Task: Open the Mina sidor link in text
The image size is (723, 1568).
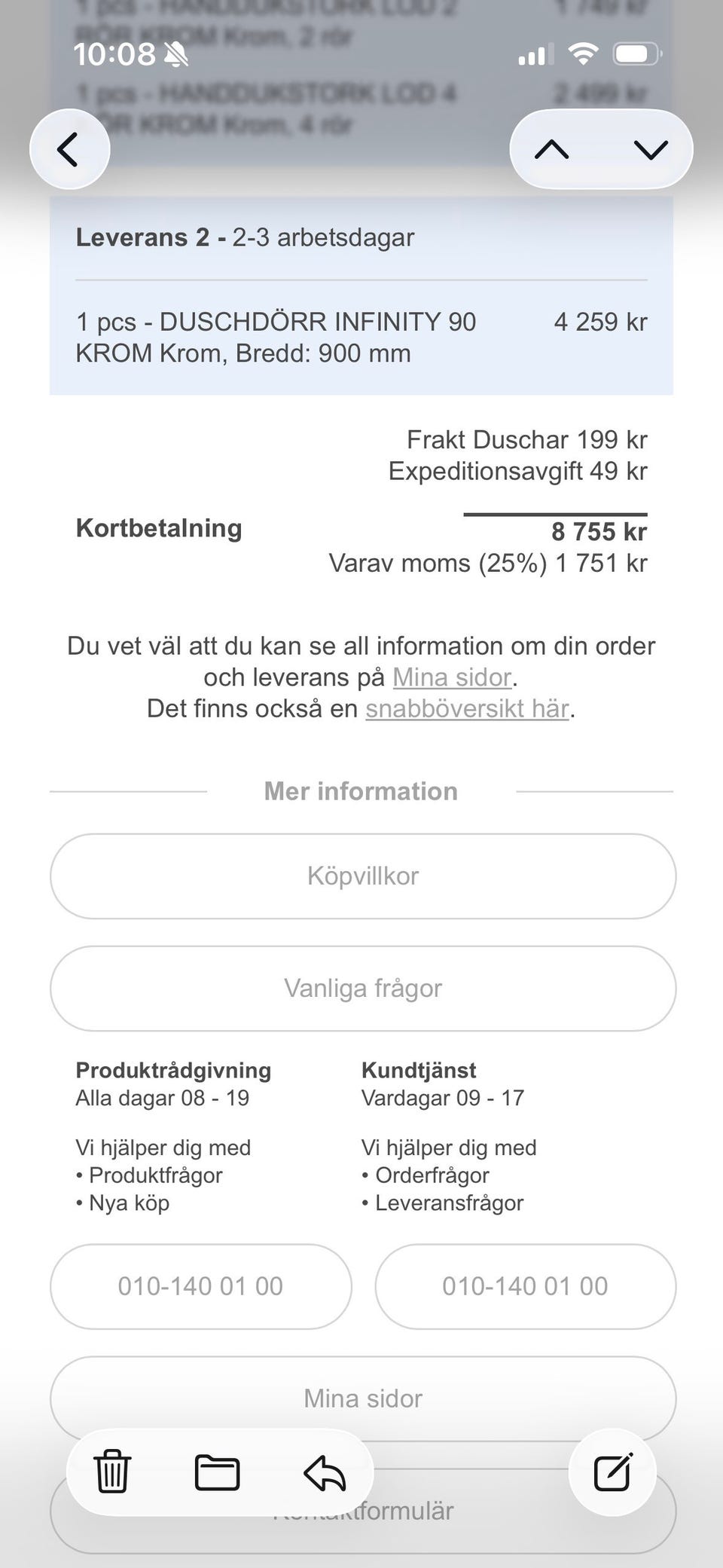Action: (452, 677)
